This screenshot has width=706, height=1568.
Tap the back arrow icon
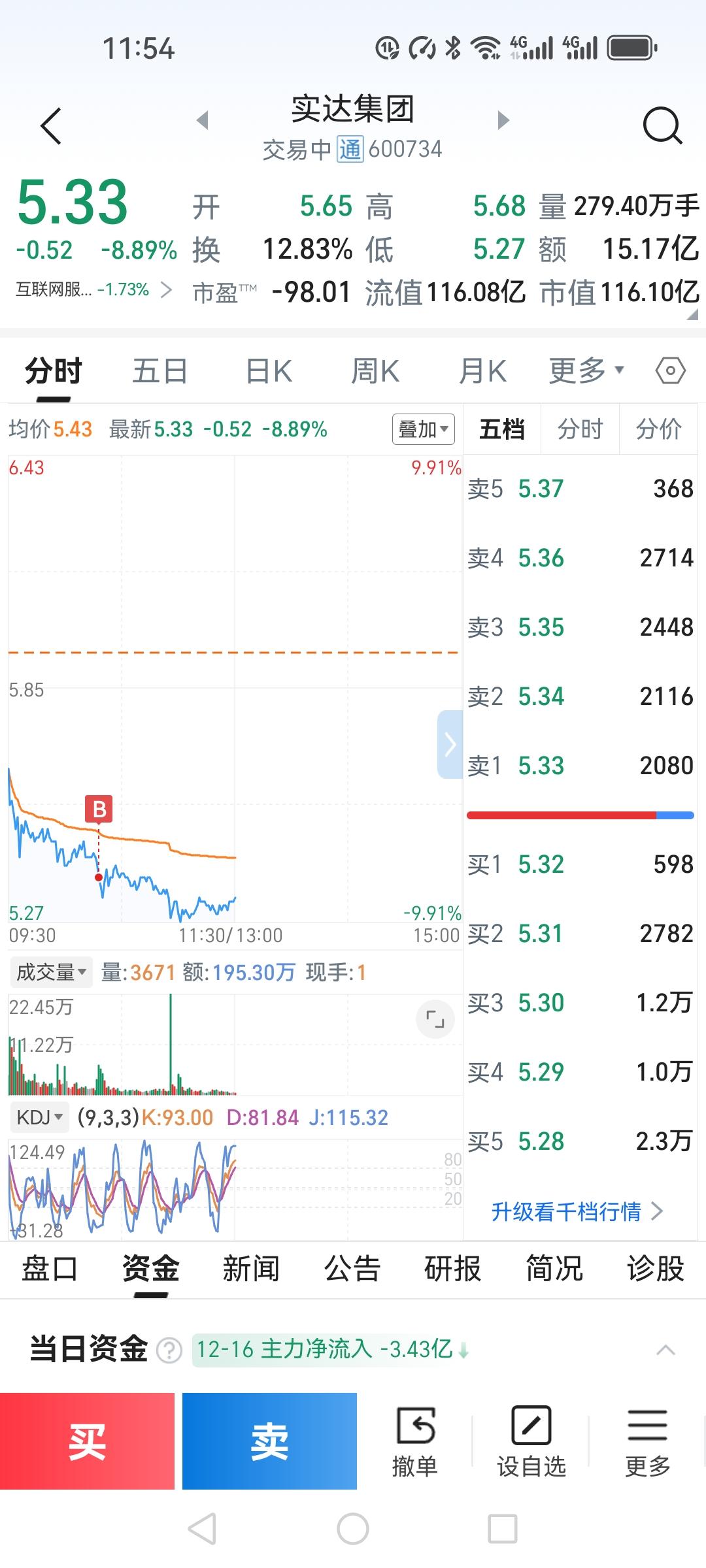click(50, 125)
